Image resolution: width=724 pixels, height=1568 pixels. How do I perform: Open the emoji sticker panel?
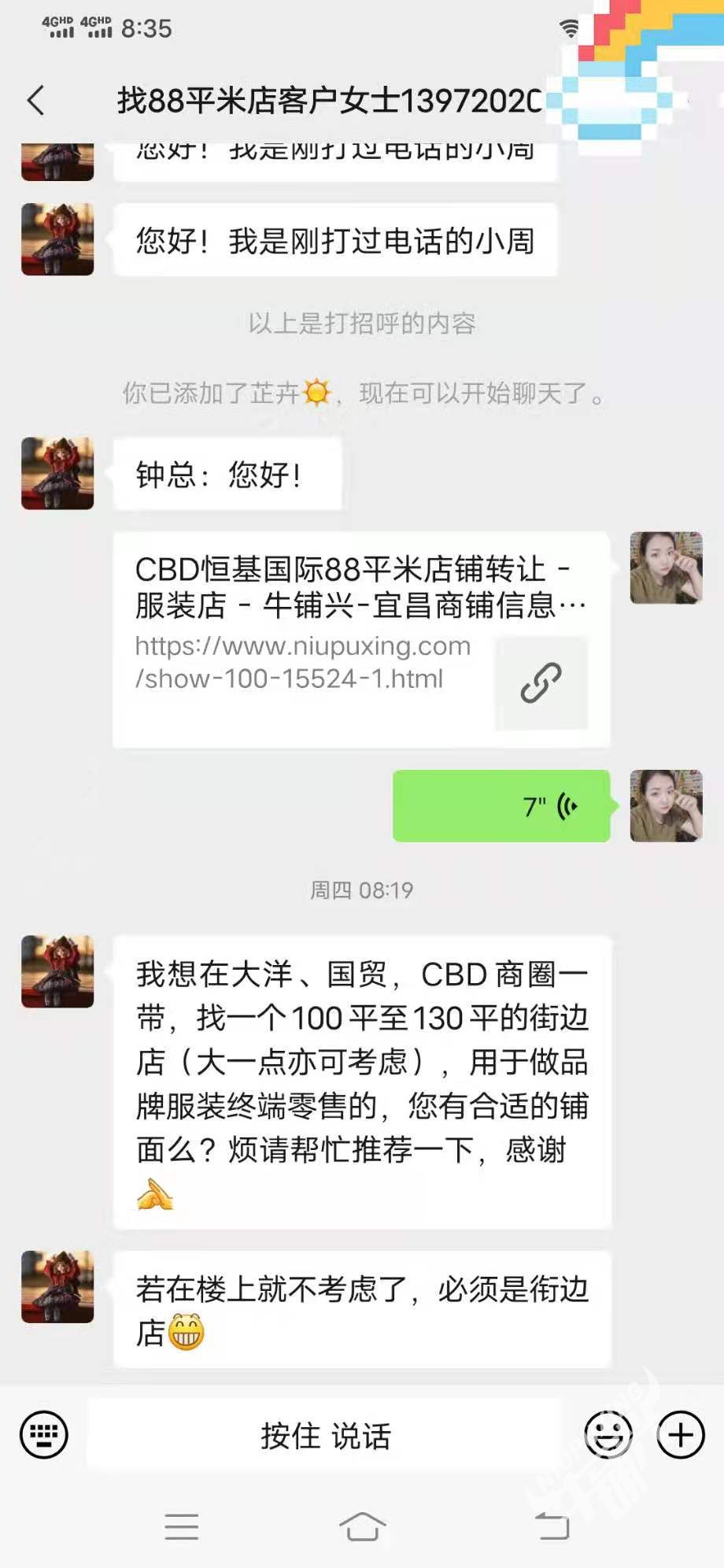(x=608, y=1435)
